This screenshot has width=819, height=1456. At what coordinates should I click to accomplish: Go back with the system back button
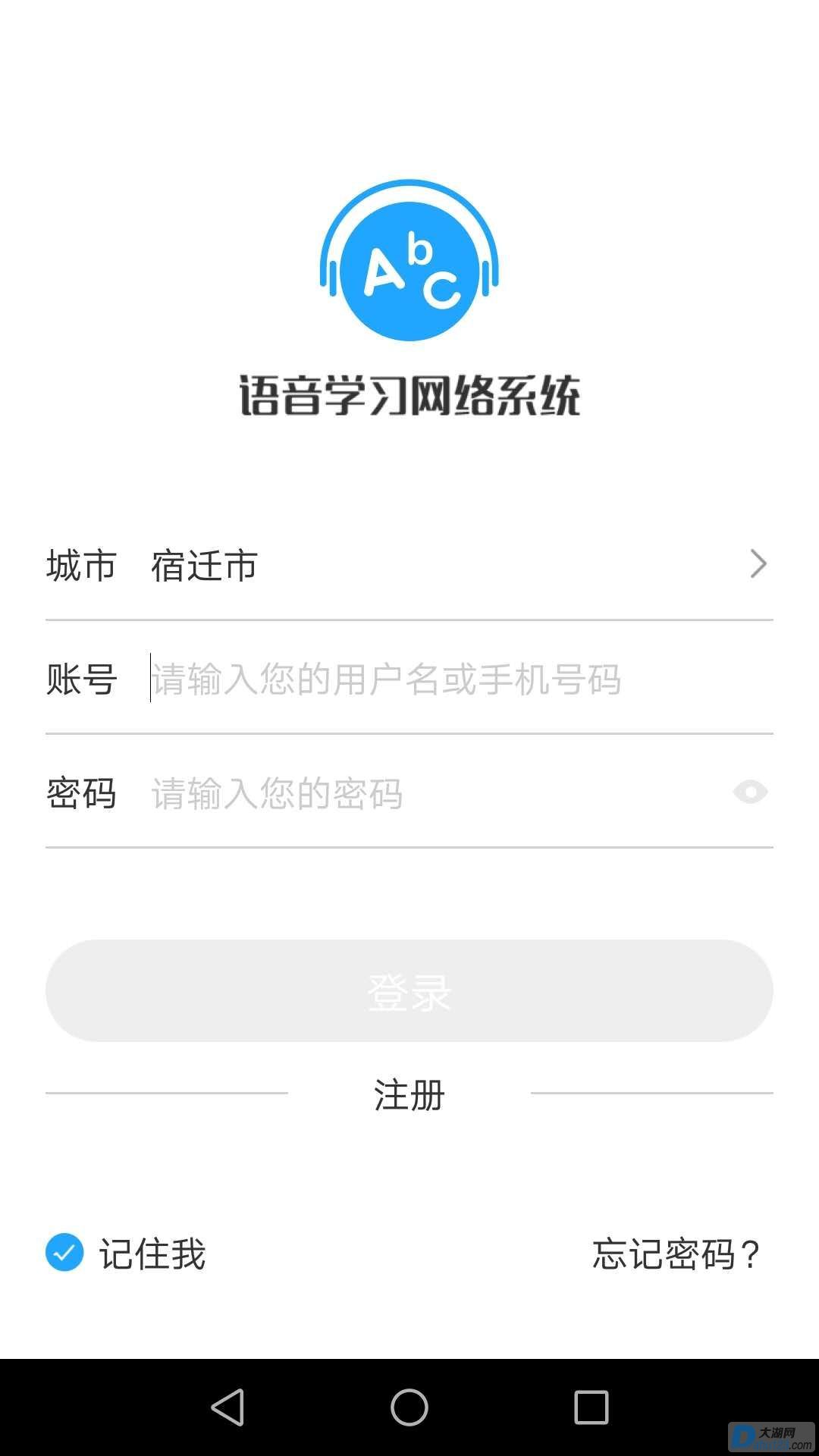point(227,1407)
